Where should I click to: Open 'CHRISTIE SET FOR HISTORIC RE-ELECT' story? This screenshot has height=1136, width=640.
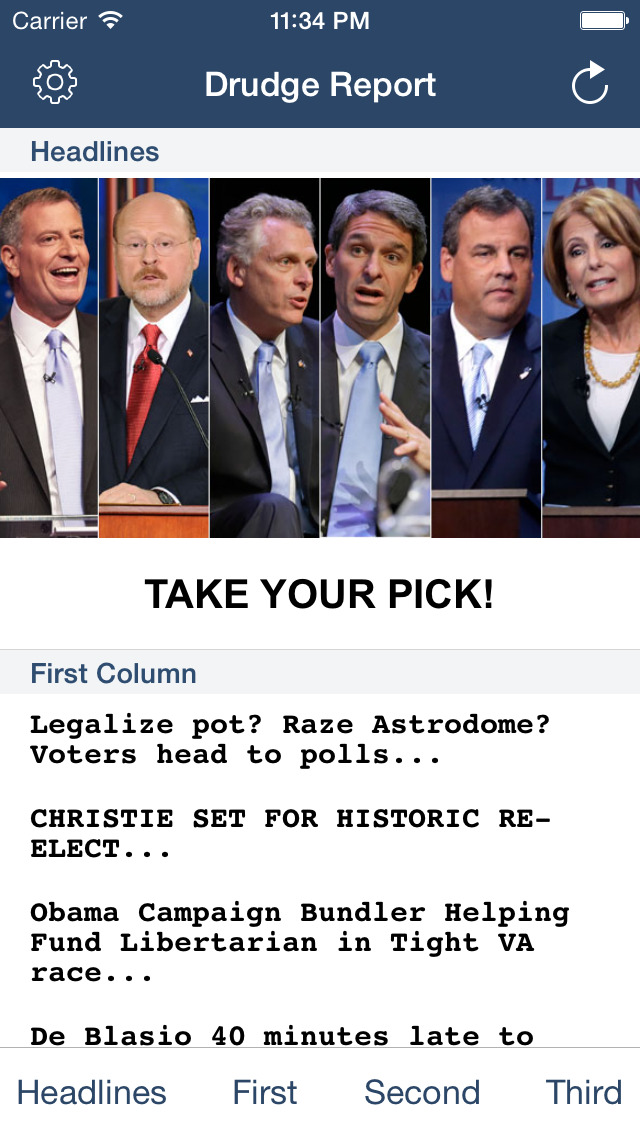pos(290,833)
